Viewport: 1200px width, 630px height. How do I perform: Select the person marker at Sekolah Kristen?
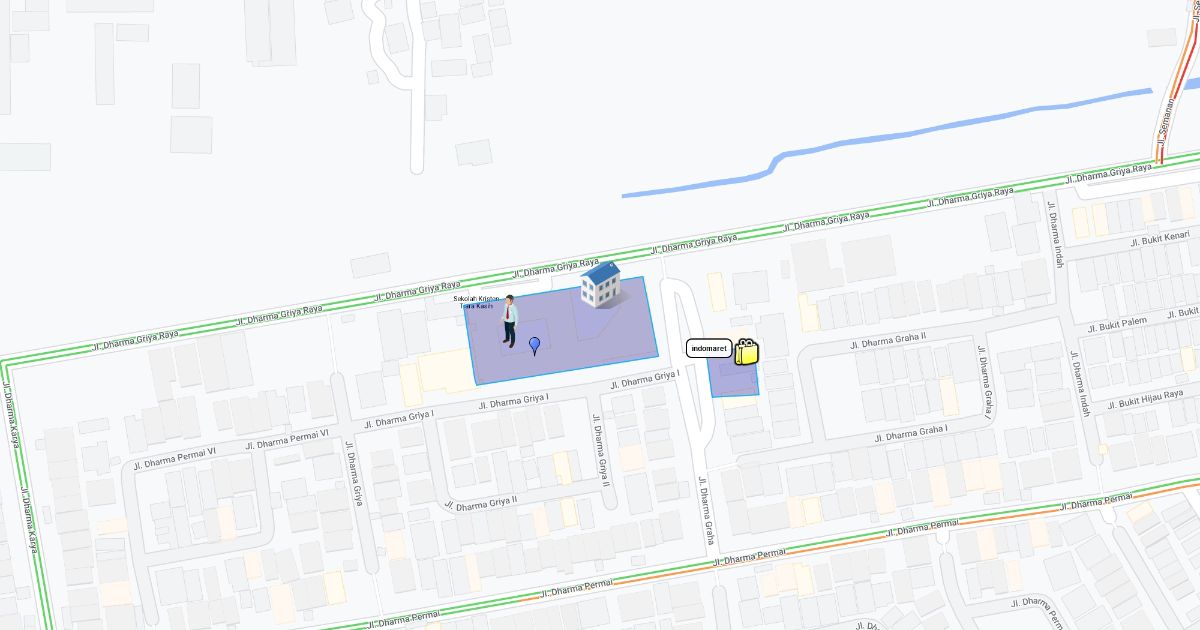click(510, 321)
